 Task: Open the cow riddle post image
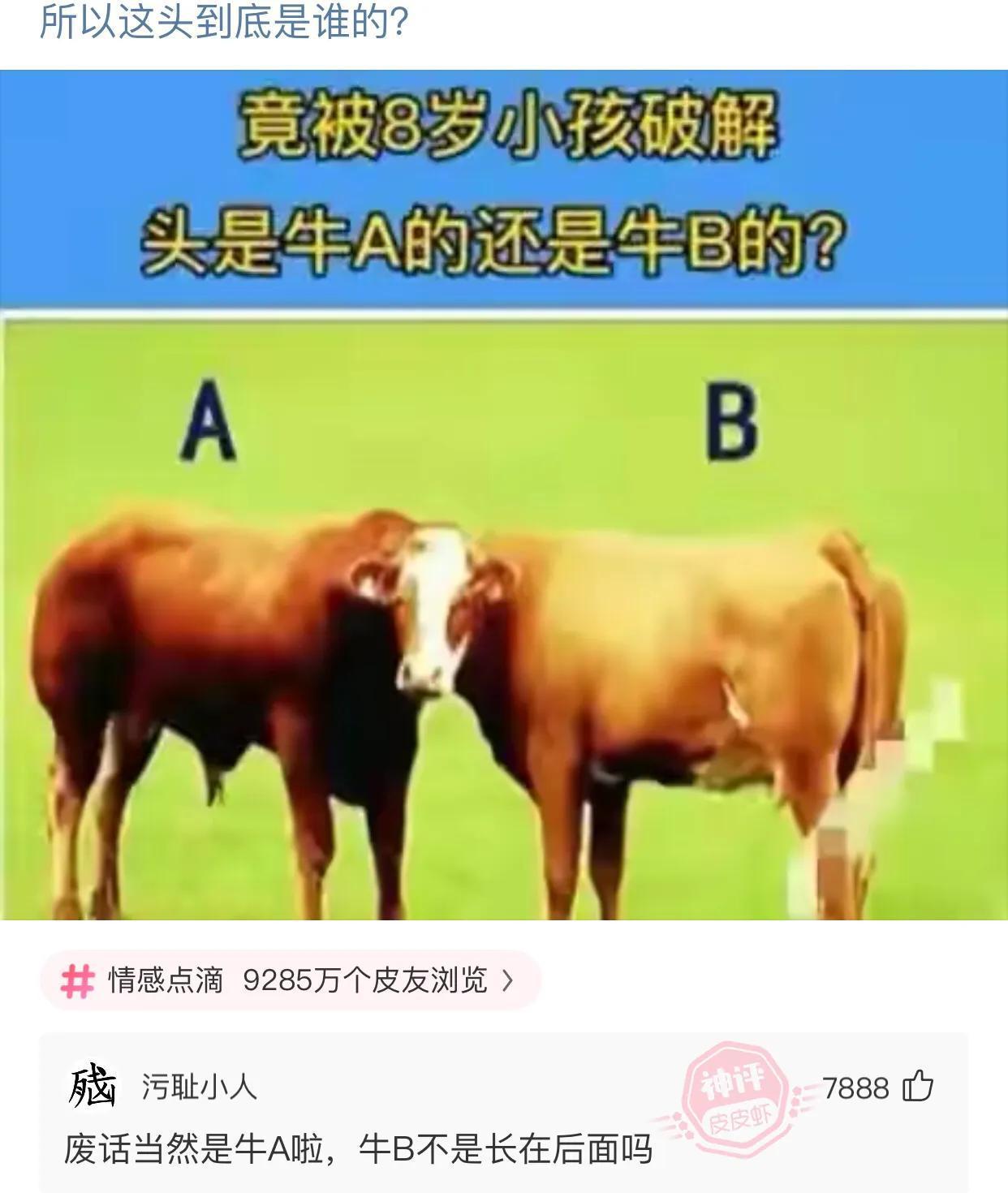[x=503, y=495]
